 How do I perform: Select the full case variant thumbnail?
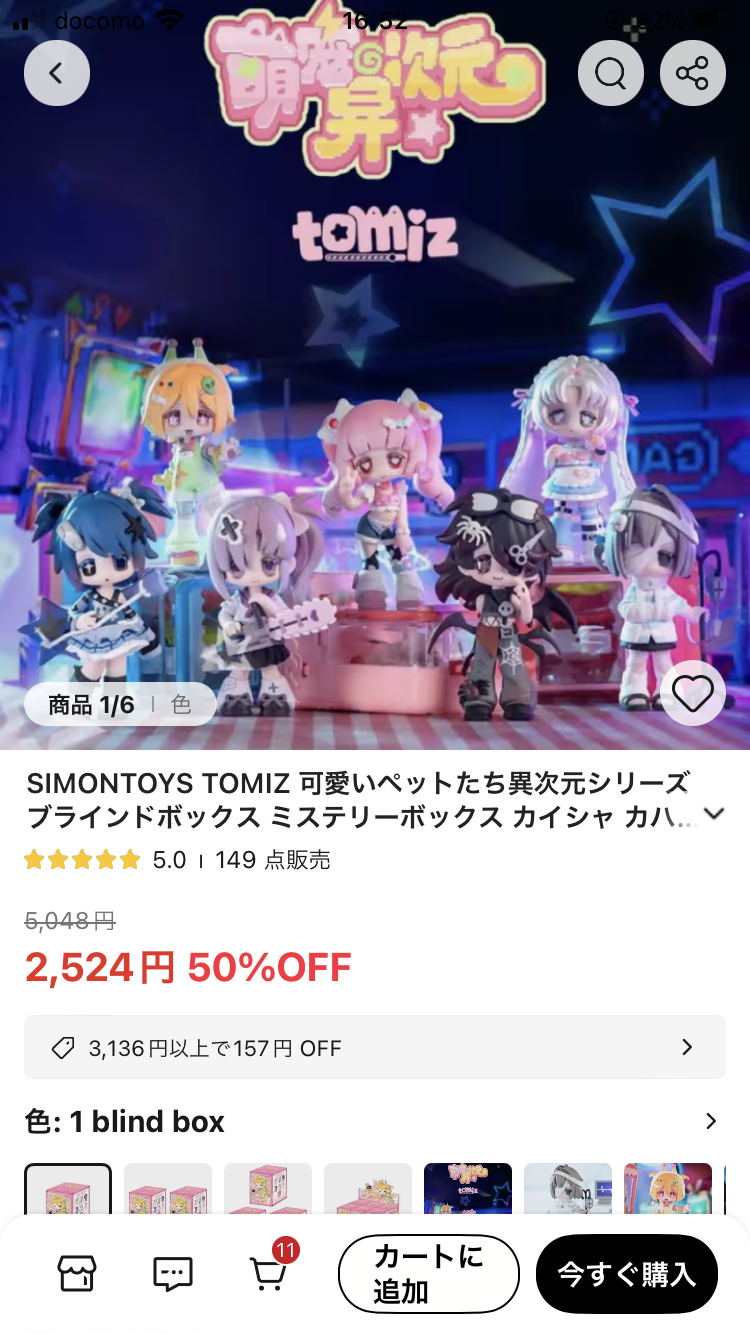[x=368, y=1190]
